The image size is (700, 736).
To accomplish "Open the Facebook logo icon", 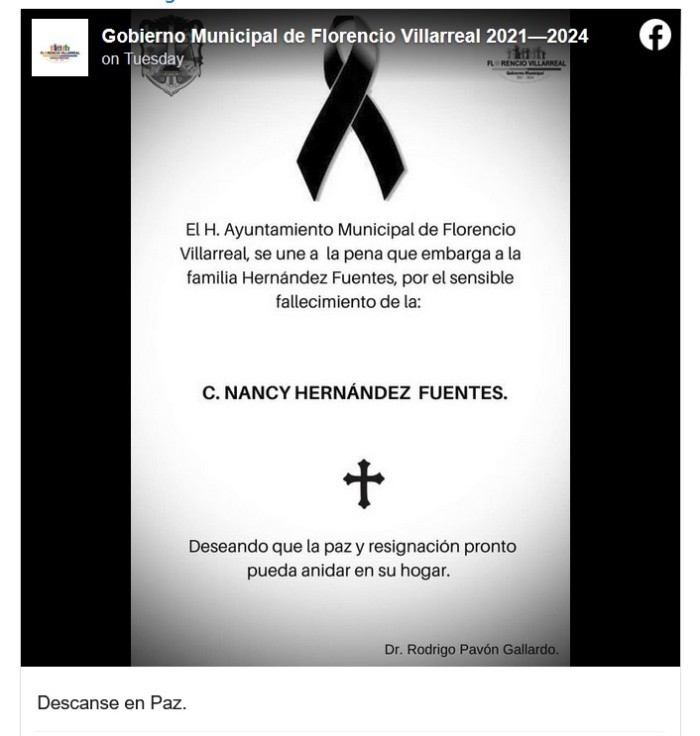I will pyautogui.click(x=655, y=36).
